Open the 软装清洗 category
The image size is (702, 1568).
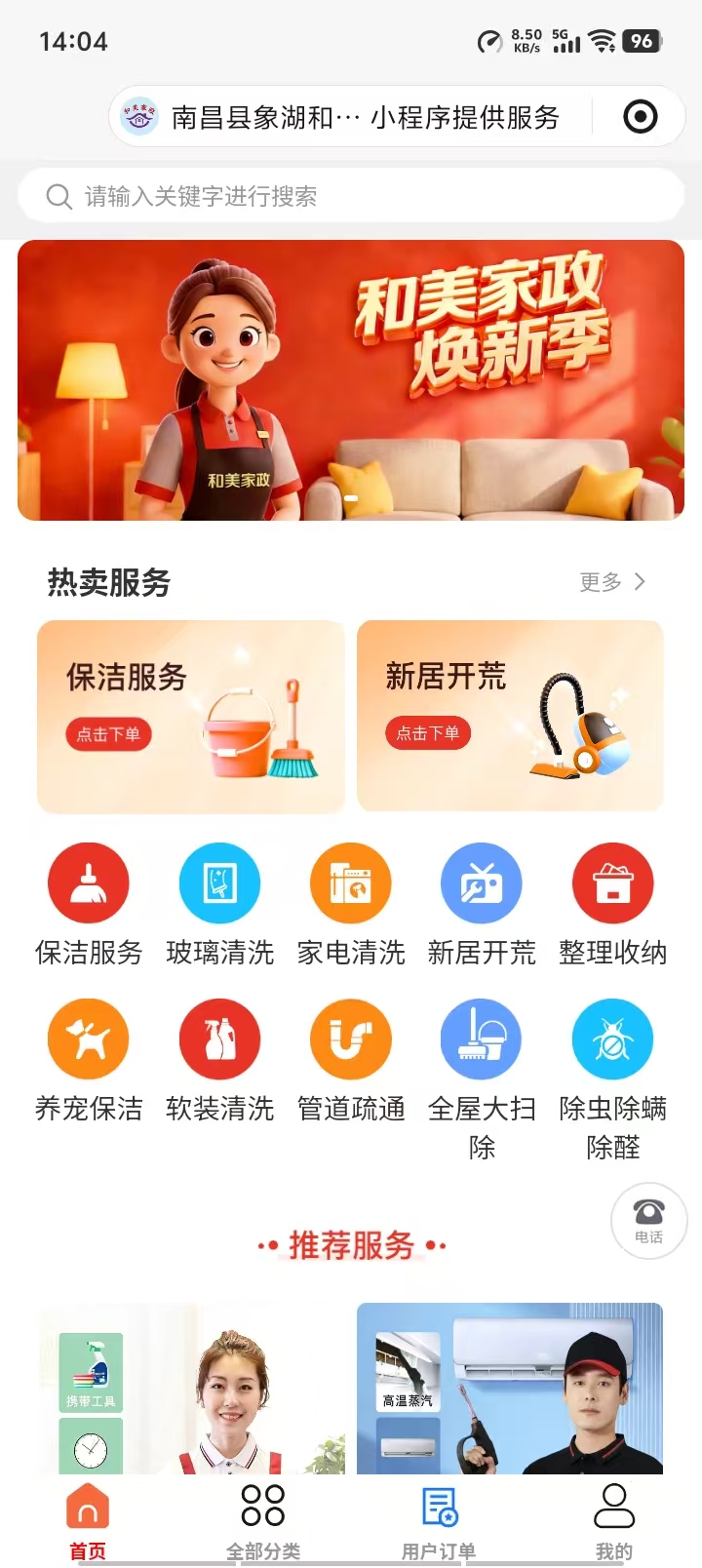tap(219, 1039)
